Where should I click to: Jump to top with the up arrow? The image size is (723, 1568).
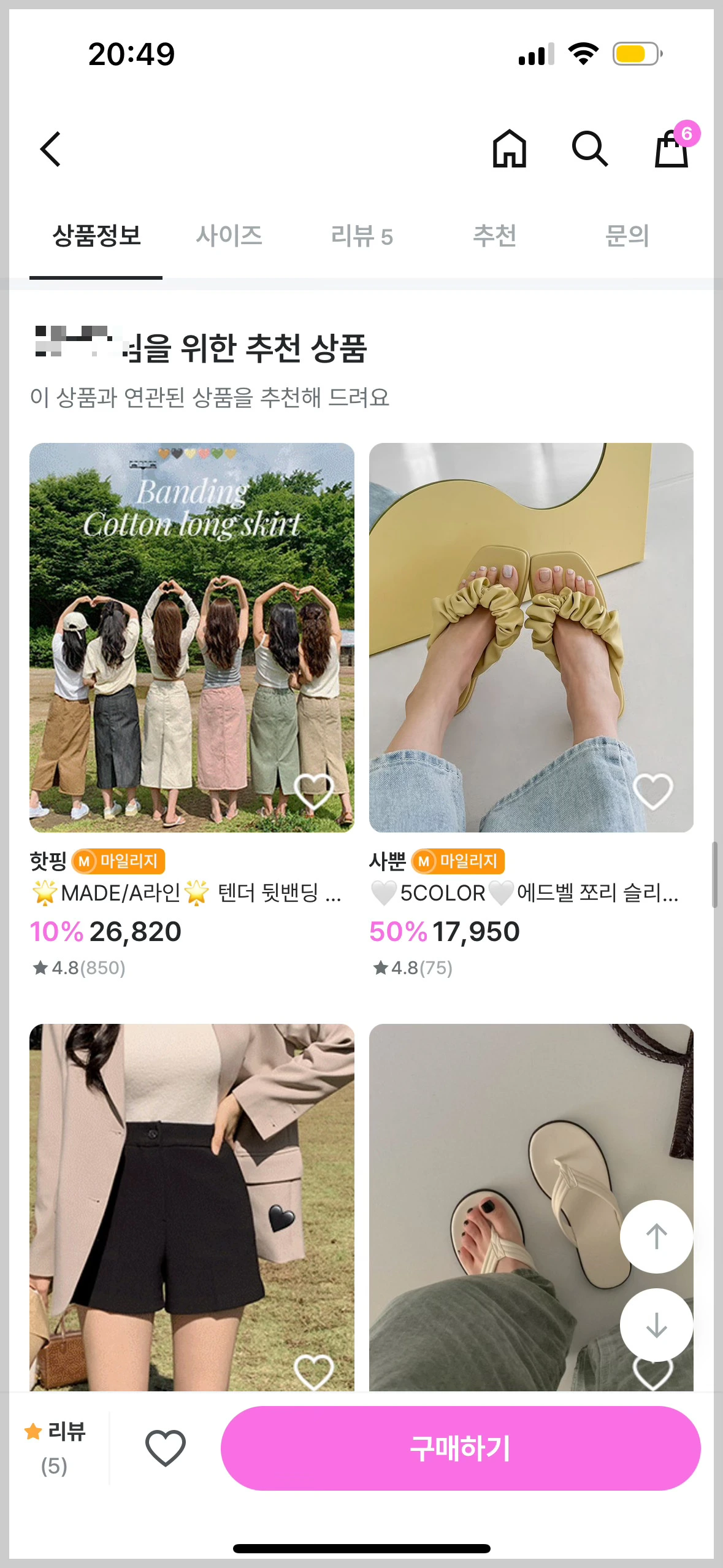(x=656, y=1236)
